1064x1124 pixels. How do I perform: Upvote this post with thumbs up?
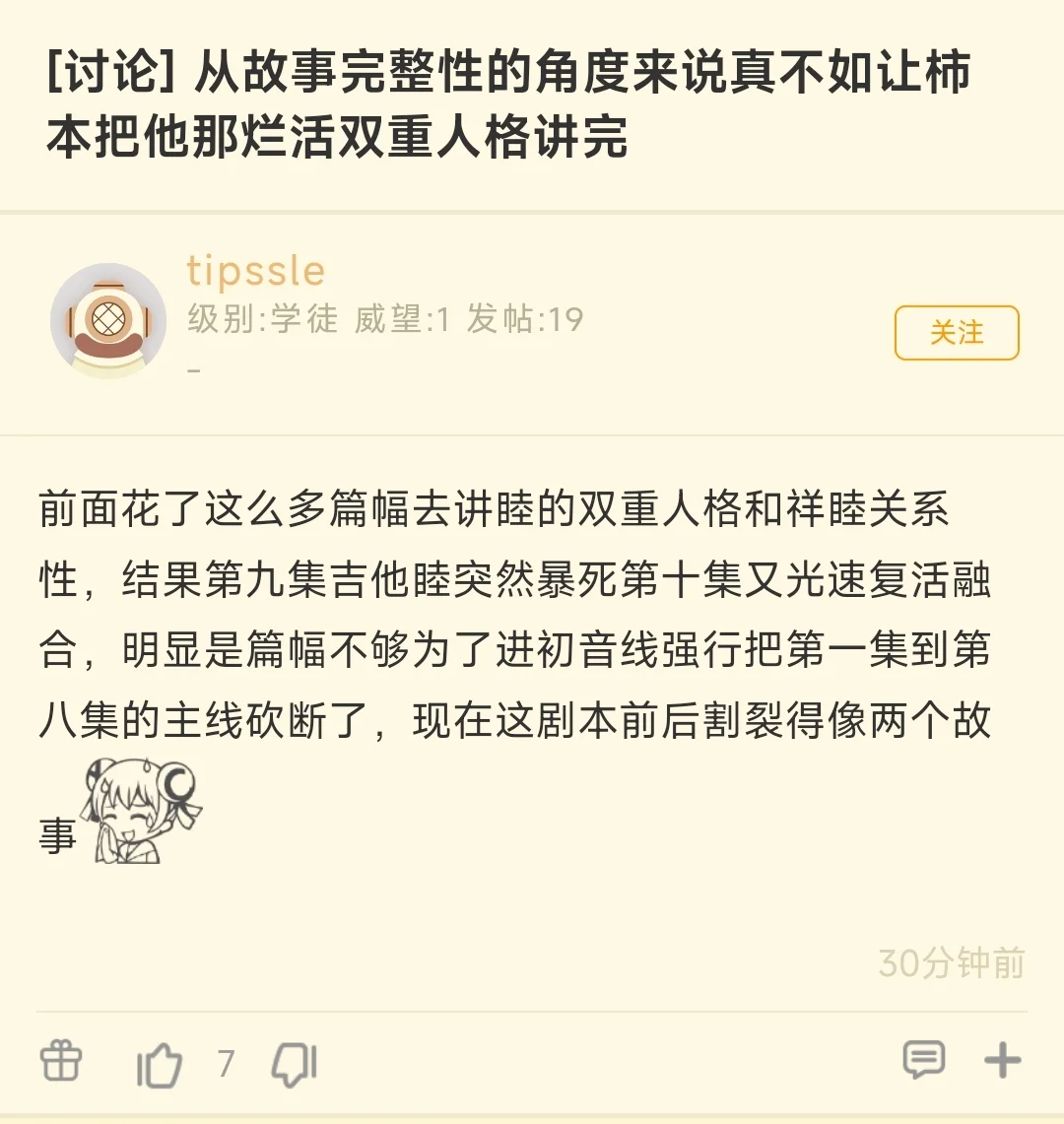160,1064
